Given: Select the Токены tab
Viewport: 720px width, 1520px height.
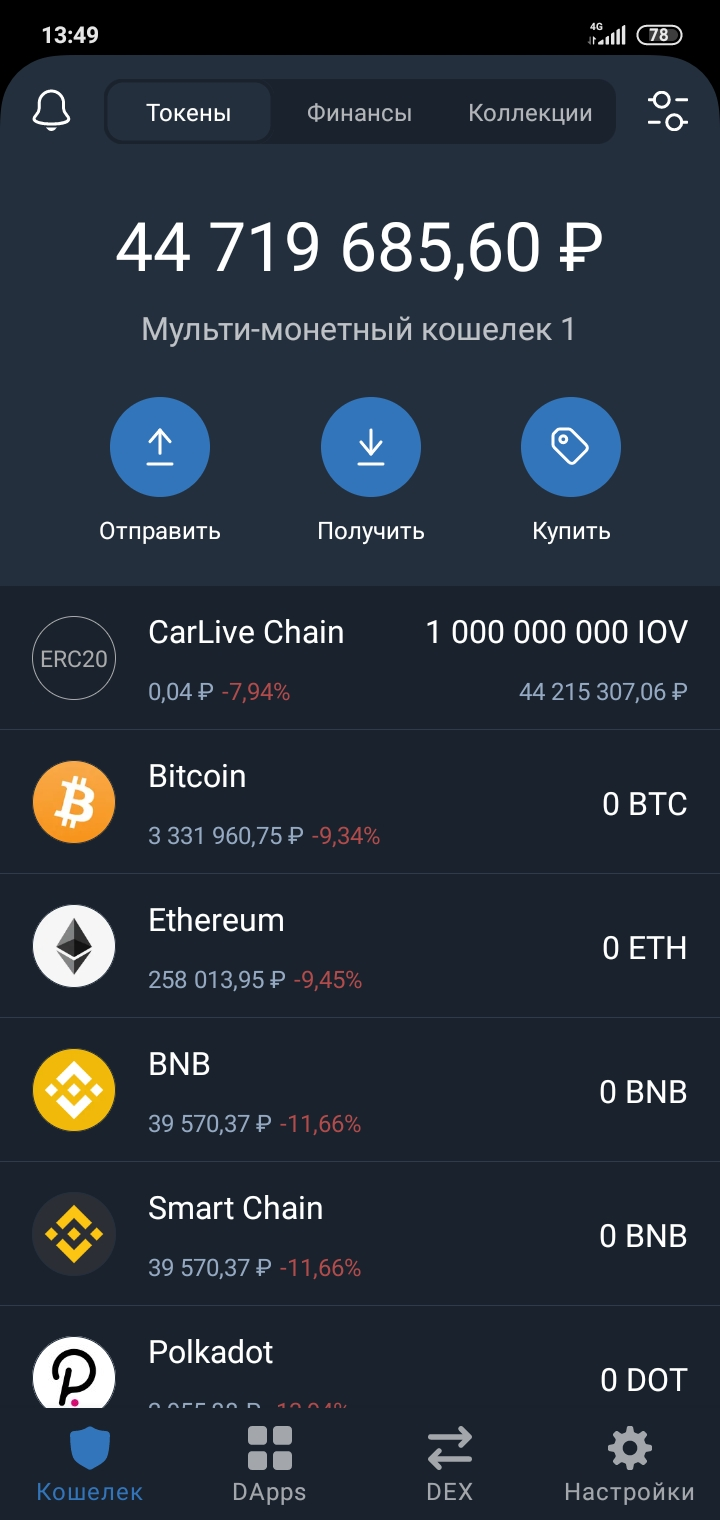Looking at the screenshot, I should tap(189, 113).
